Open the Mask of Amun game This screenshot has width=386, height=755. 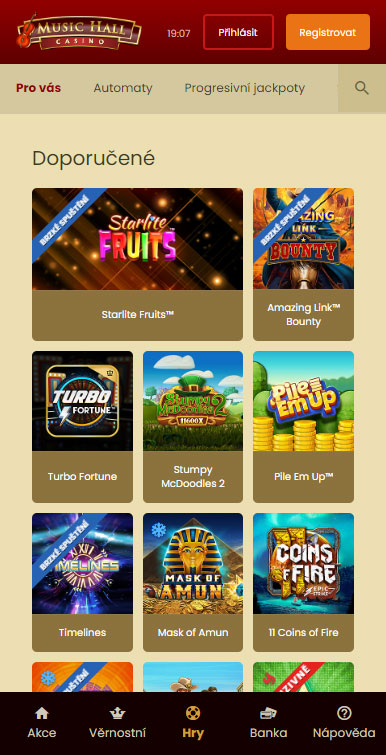coord(193,582)
